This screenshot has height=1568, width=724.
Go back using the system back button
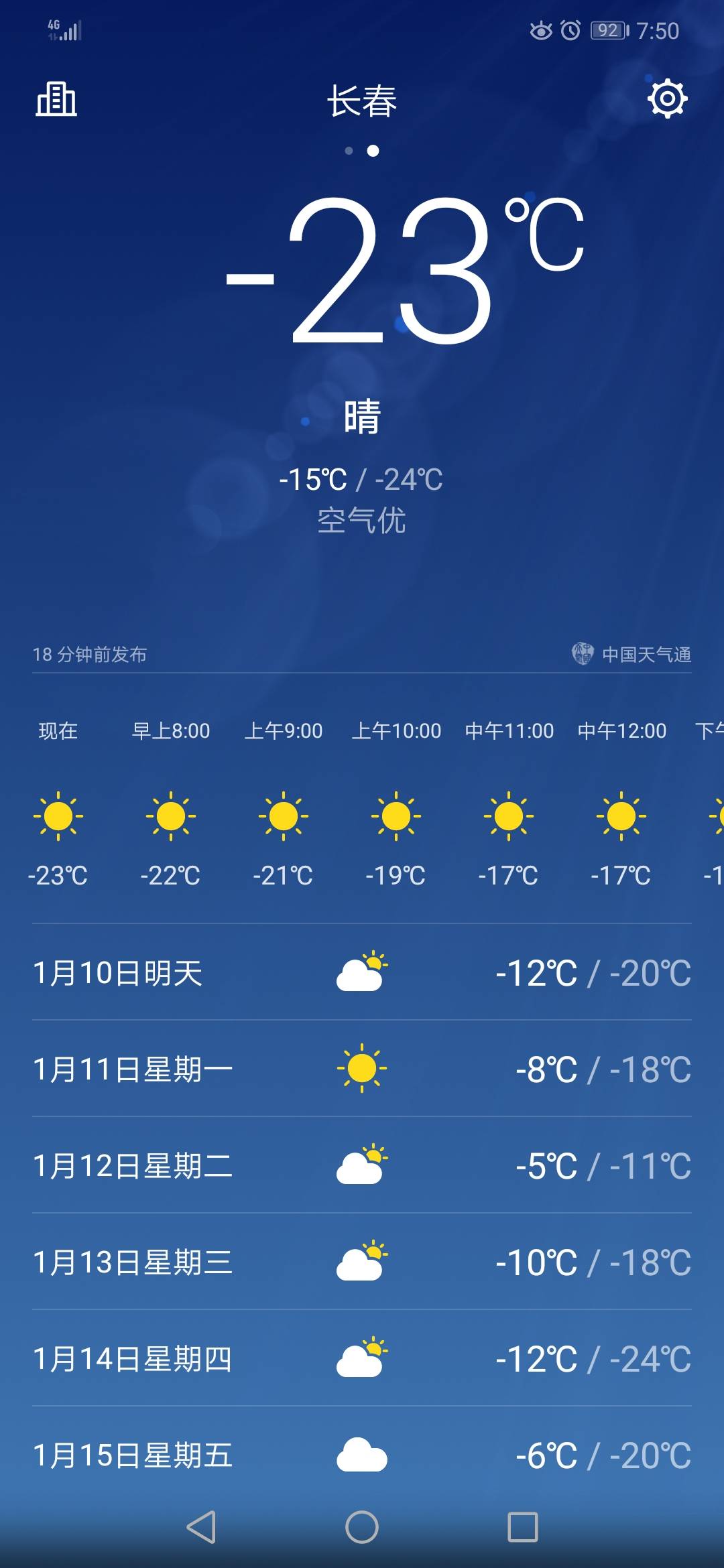[201, 1527]
